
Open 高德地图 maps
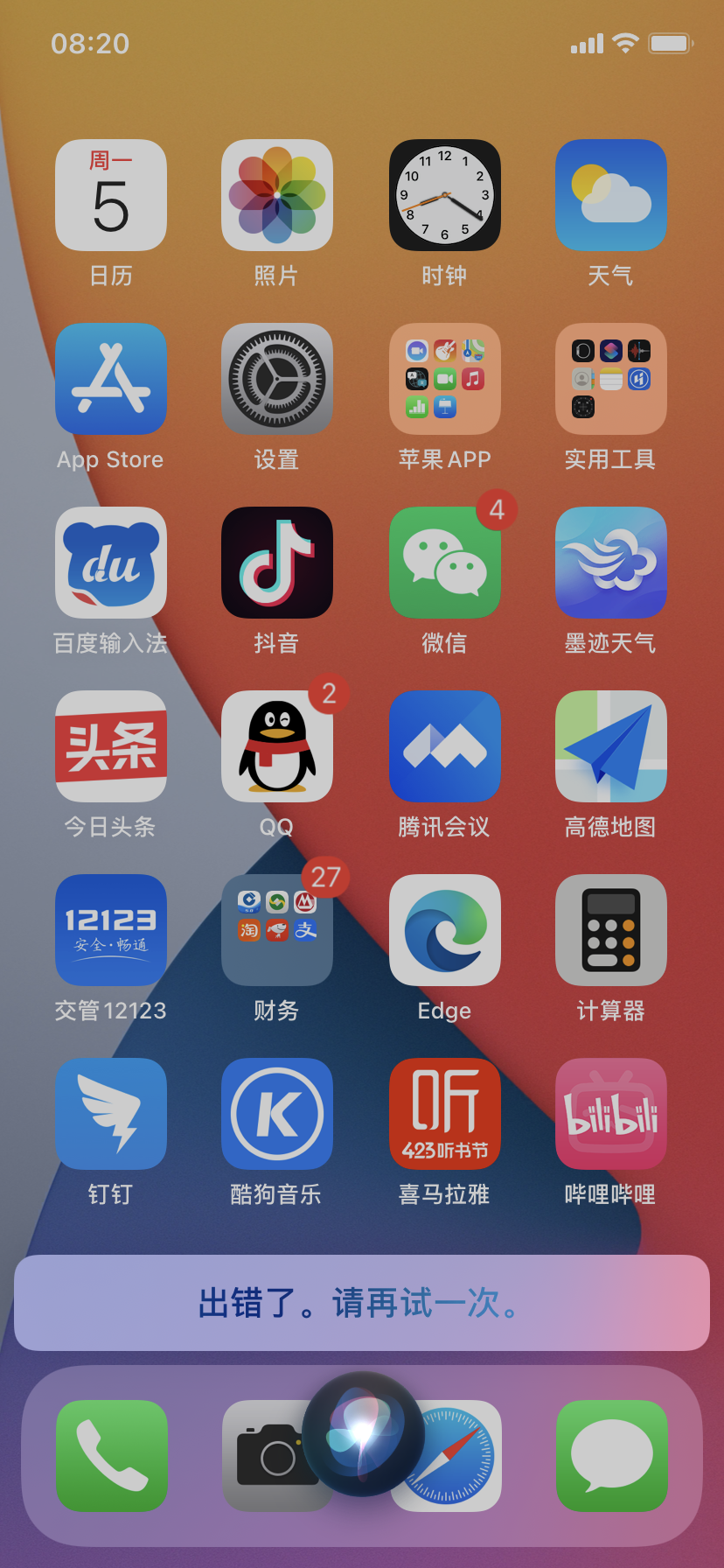pos(610,746)
